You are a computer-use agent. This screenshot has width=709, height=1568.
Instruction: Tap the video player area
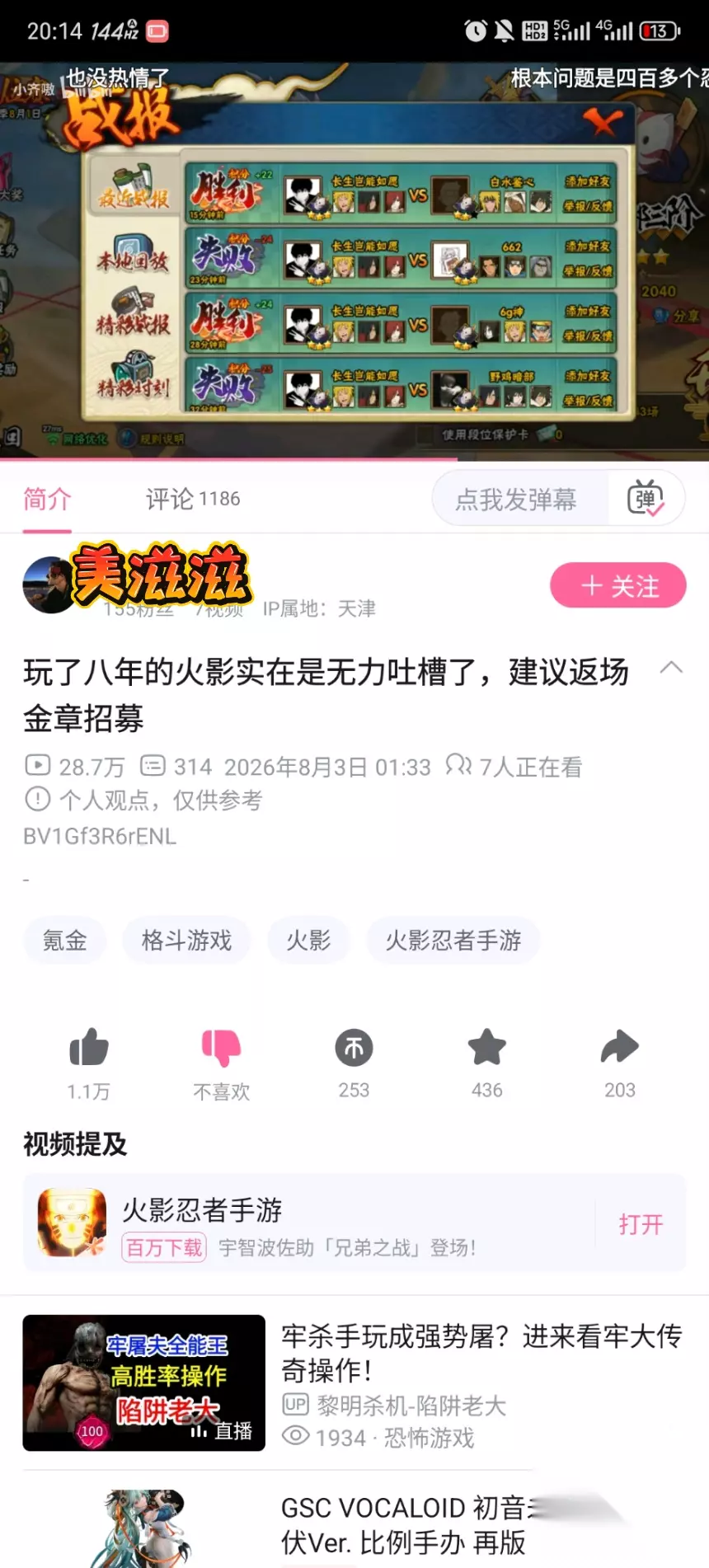354,260
